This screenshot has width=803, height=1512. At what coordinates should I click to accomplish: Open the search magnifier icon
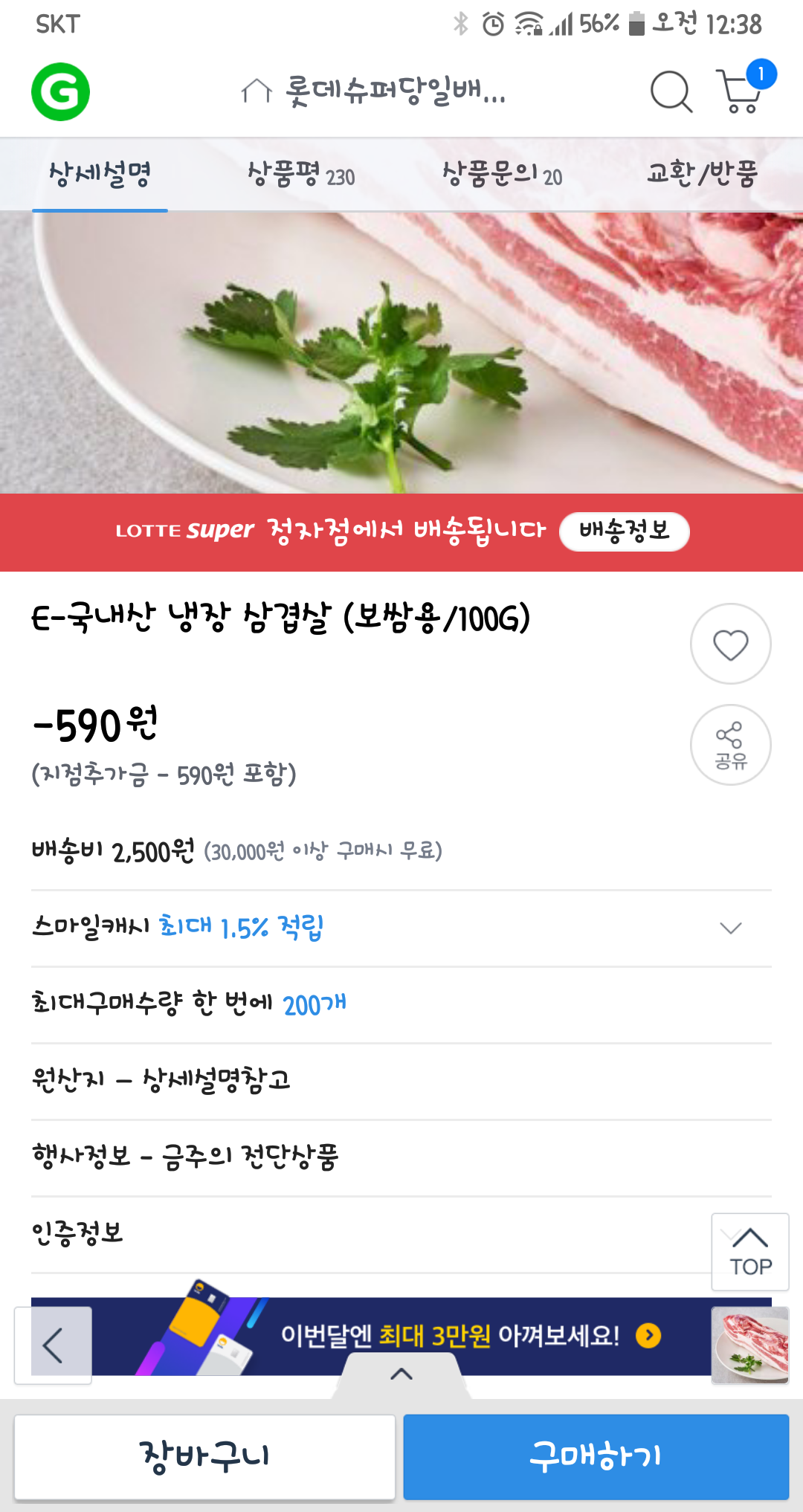(x=671, y=92)
